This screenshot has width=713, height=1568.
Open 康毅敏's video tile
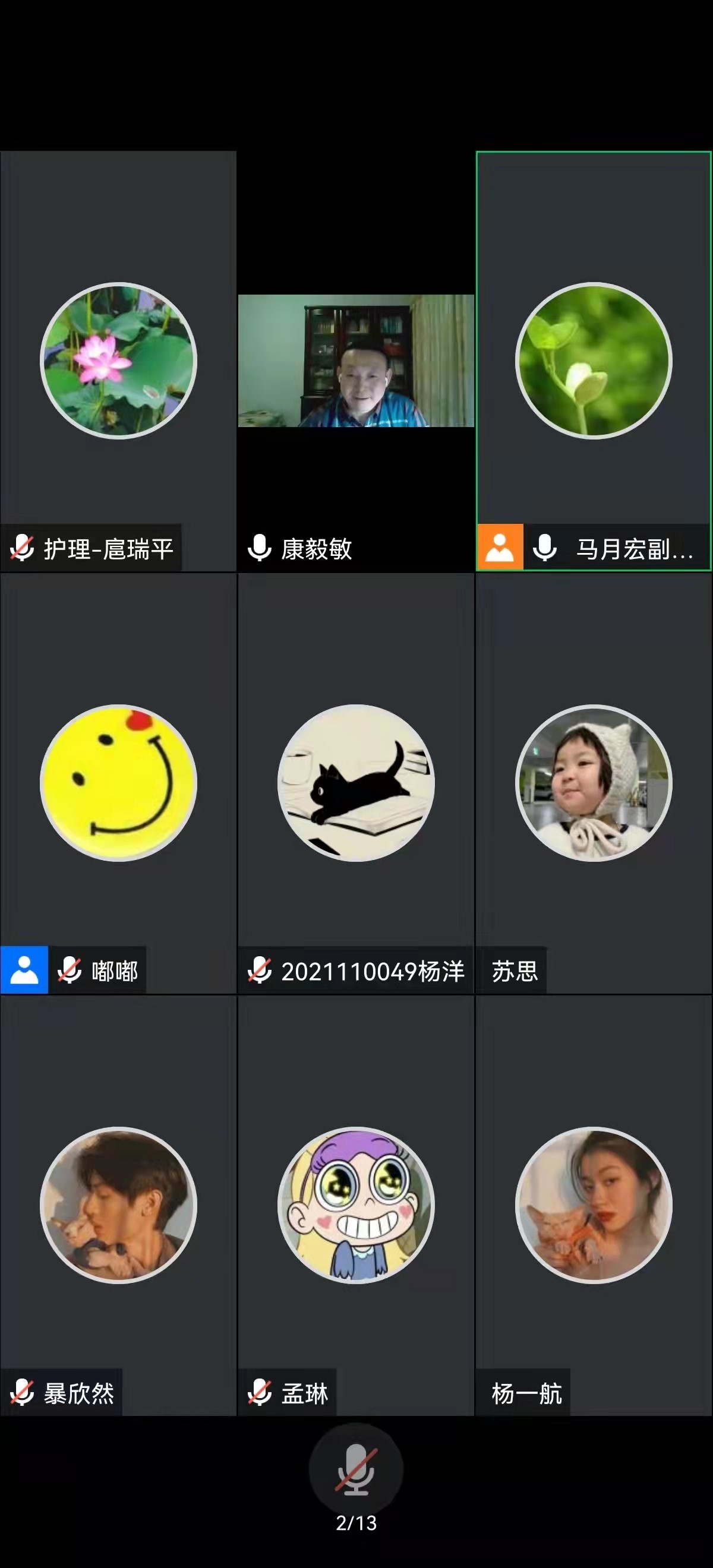tap(355, 361)
